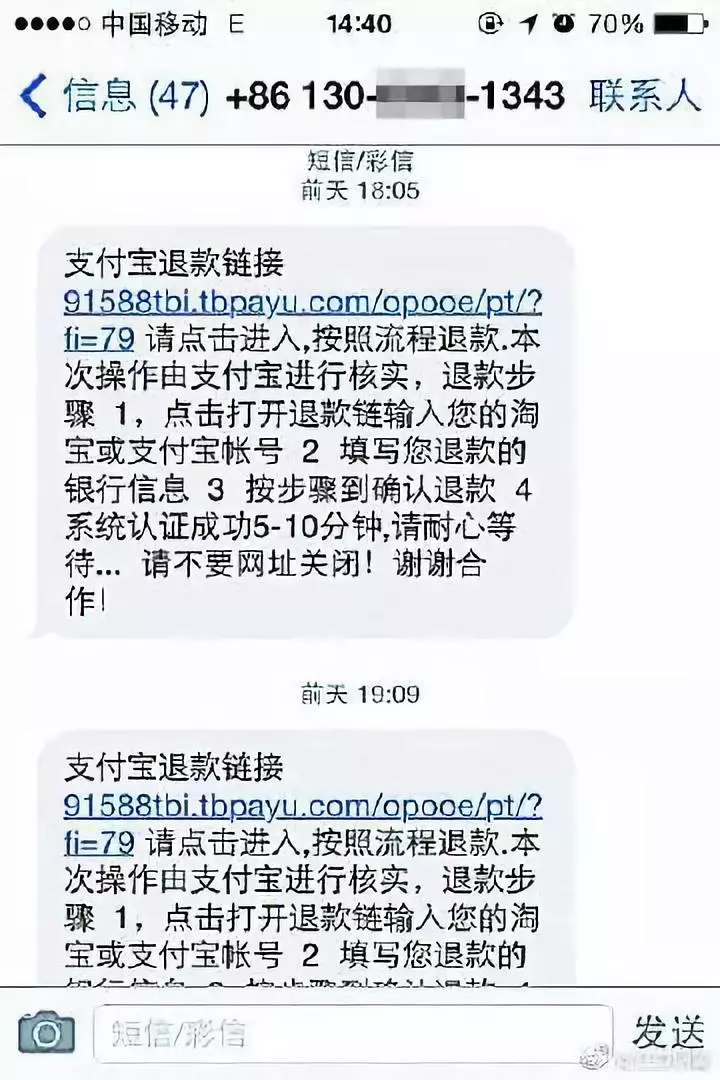This screenshot has height=1080, width=720.
Task: Tap 发送 to send the message
Action: 668,1032
